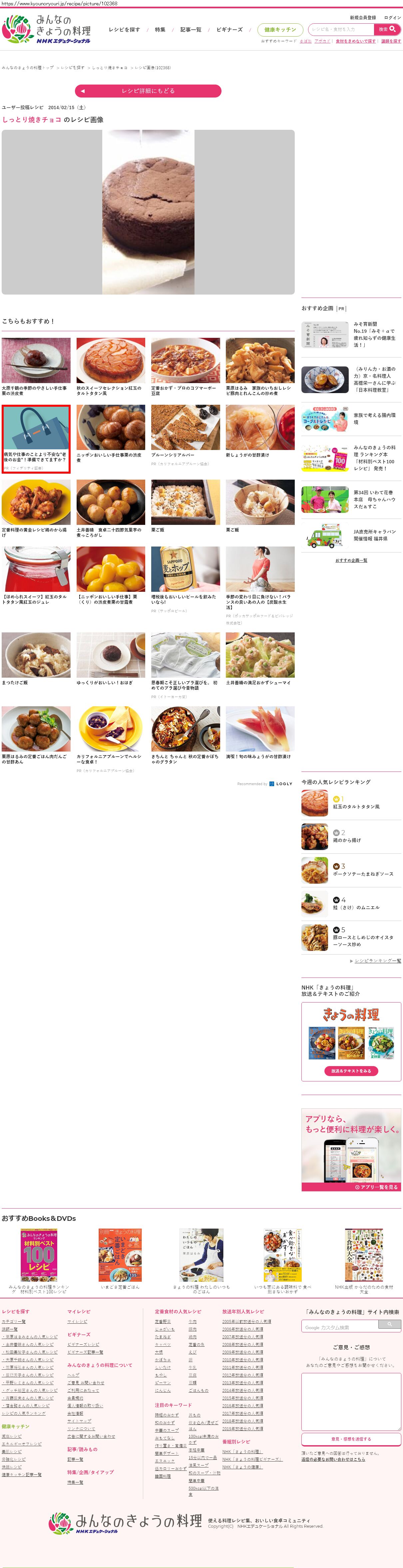This screenshot has height=1568, width=403.
Task: Send feedback with 意見・感想を送信する
Action: (351, 1439)
